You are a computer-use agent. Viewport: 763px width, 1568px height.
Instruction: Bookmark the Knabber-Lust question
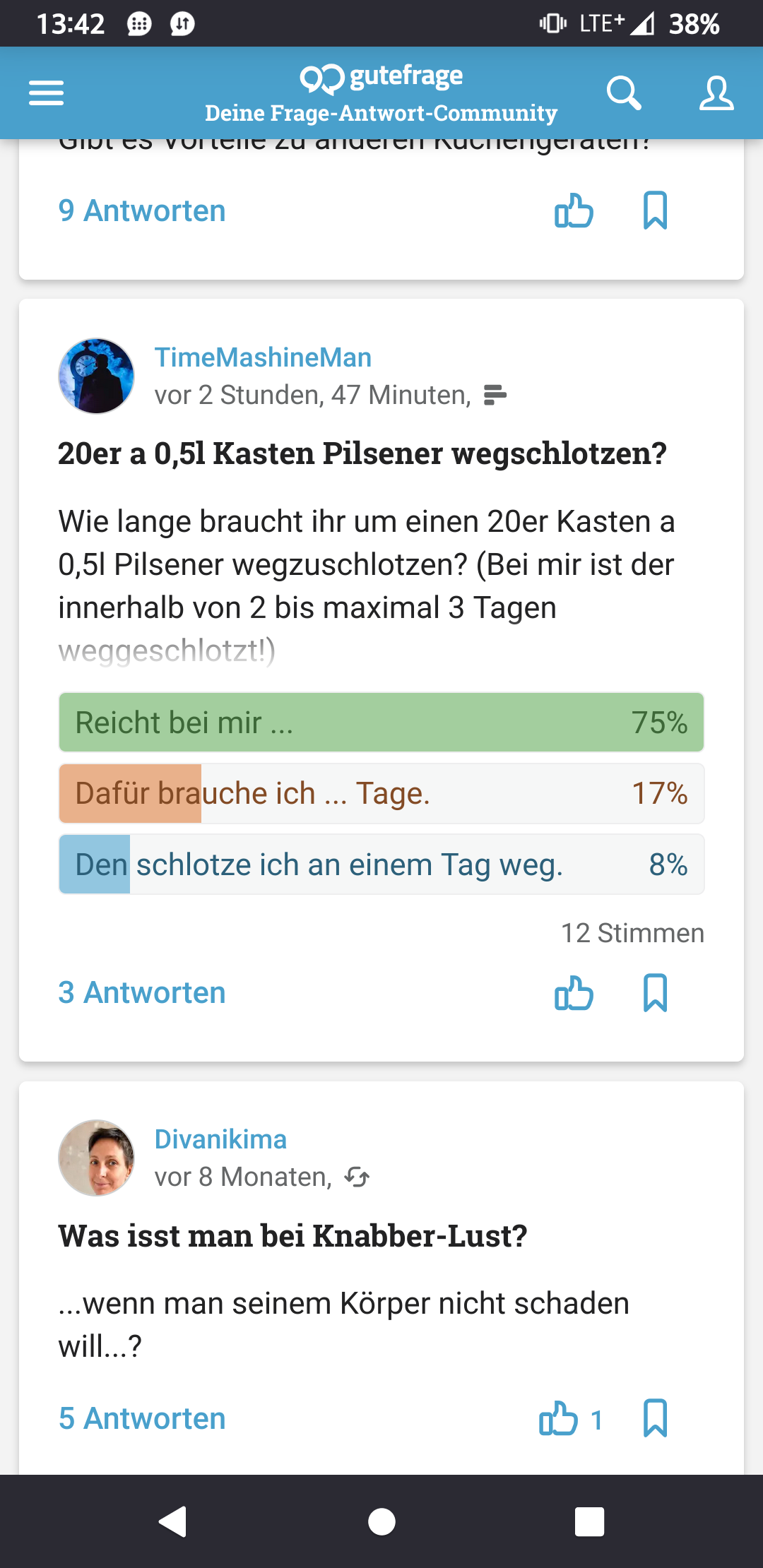coord(655,1418)
